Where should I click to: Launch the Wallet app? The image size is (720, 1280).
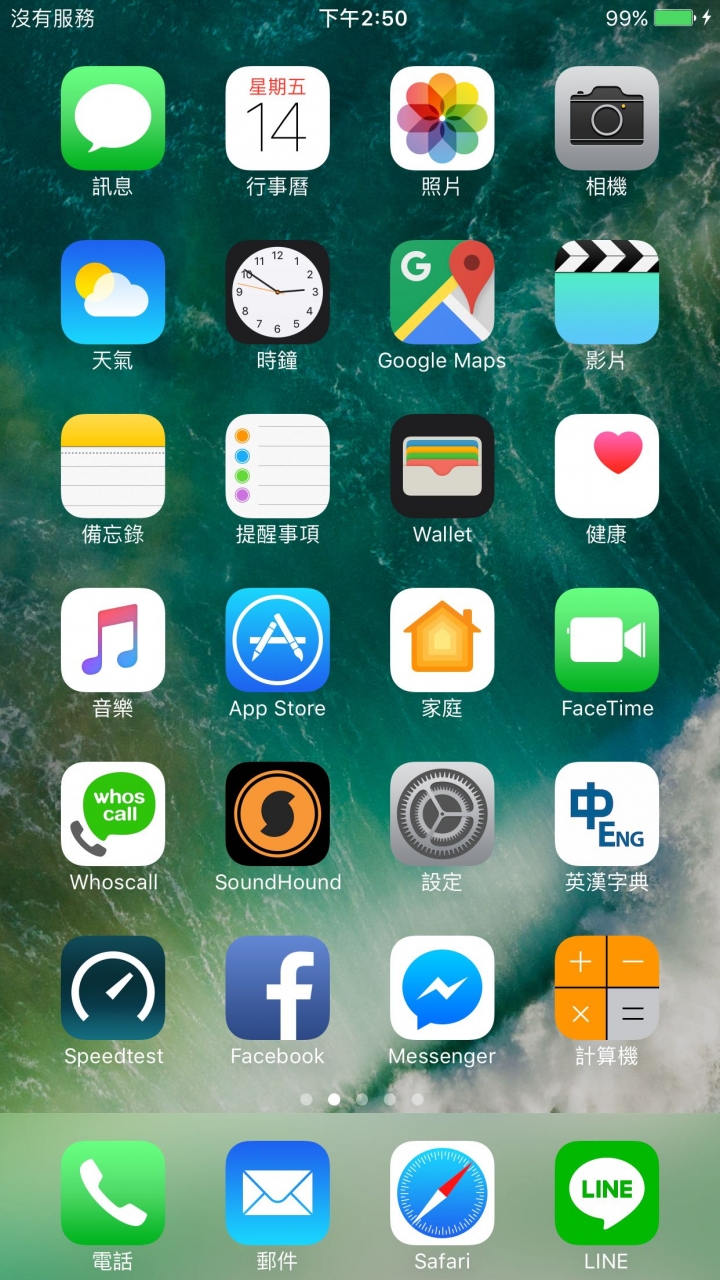pyautogui.click(x=442, y=466)
